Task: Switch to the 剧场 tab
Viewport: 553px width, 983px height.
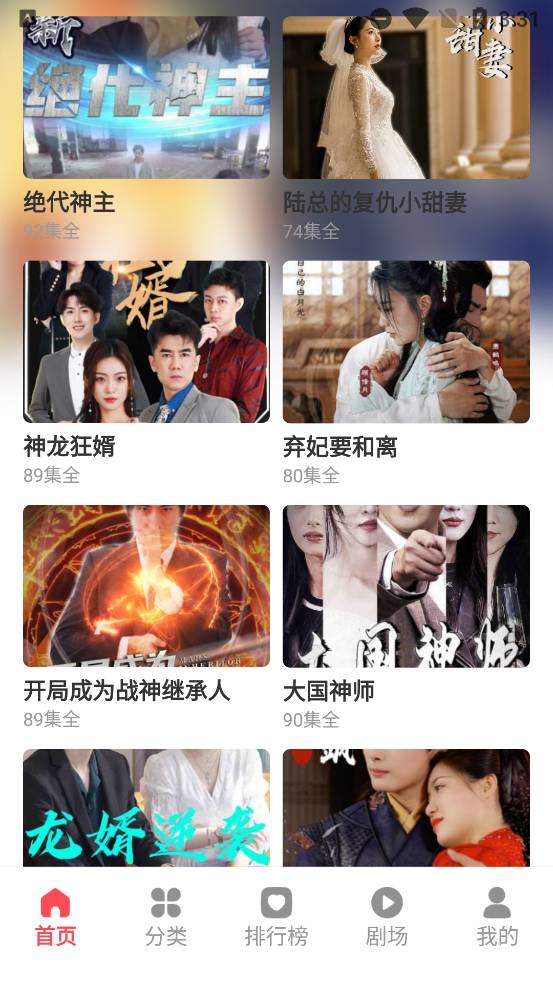Action: (387, 917)
